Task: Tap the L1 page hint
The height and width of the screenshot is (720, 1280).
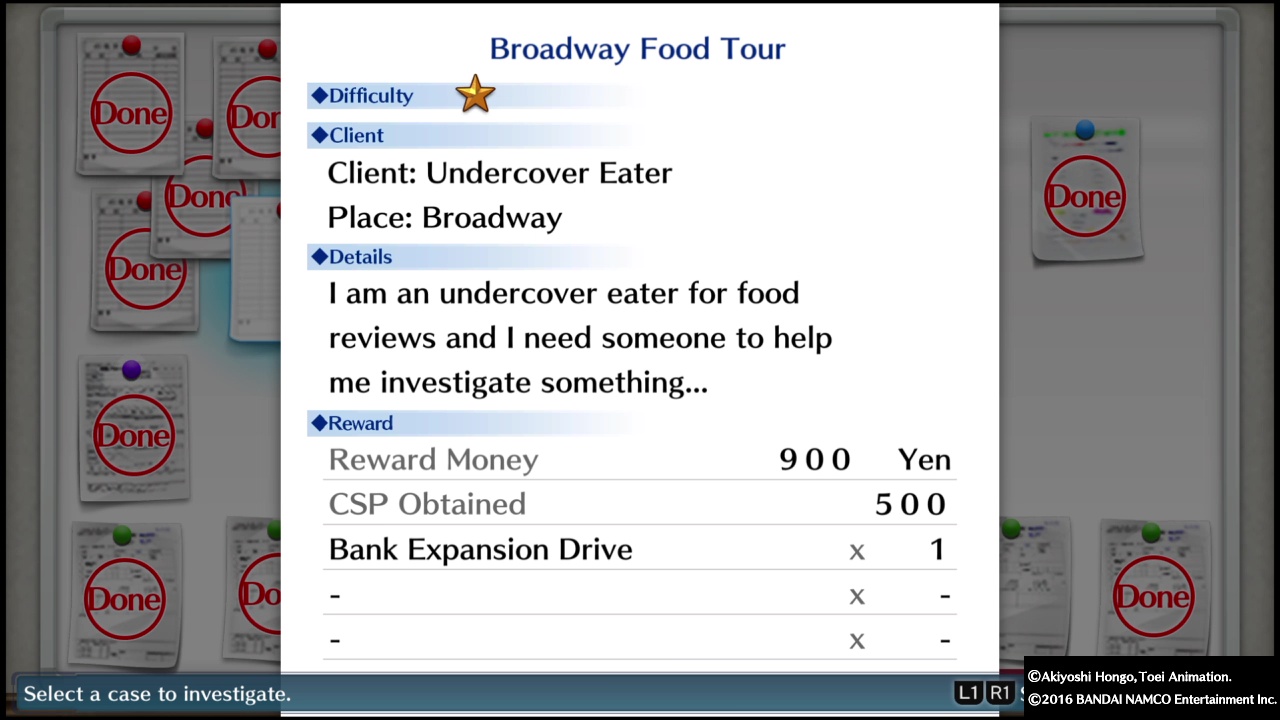Action: point(968,693)
